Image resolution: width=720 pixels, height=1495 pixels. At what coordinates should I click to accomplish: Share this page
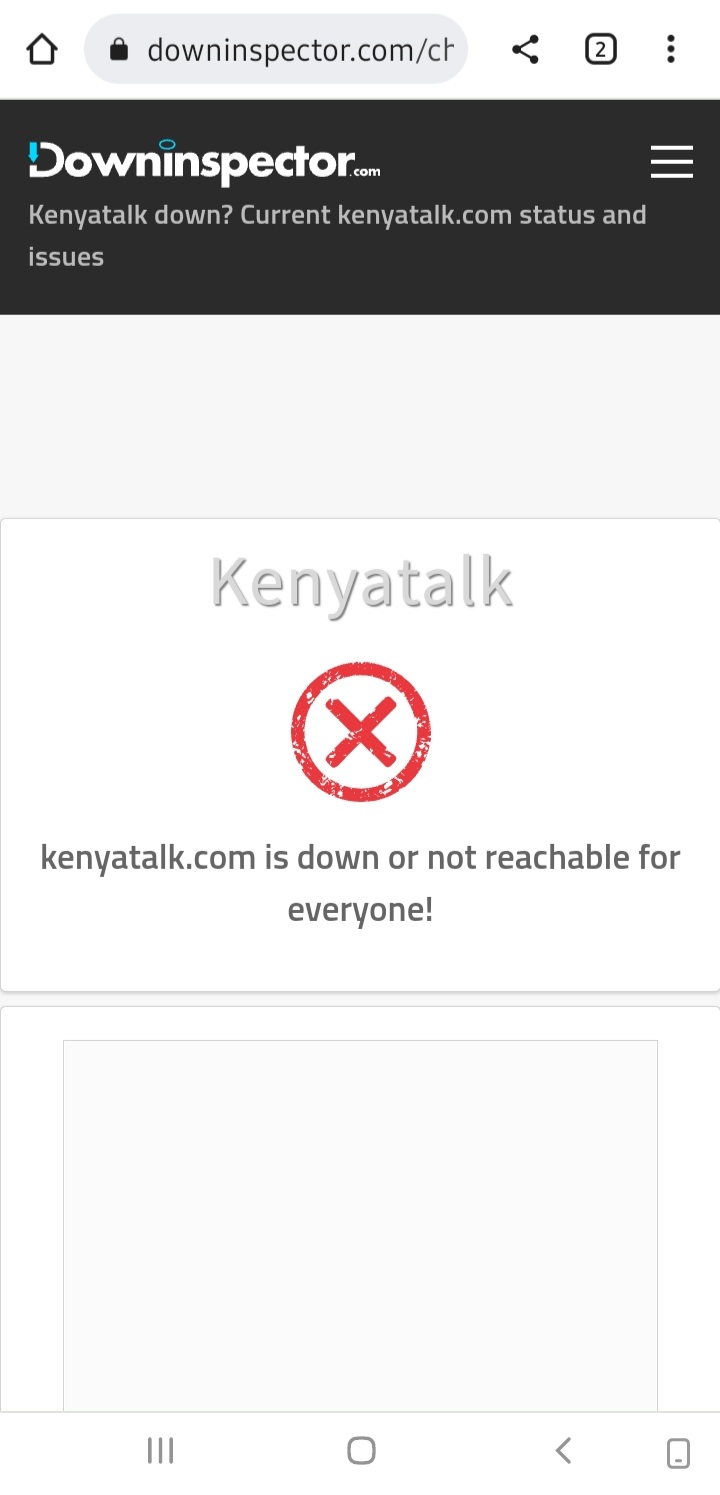click(x=525, y=49)
